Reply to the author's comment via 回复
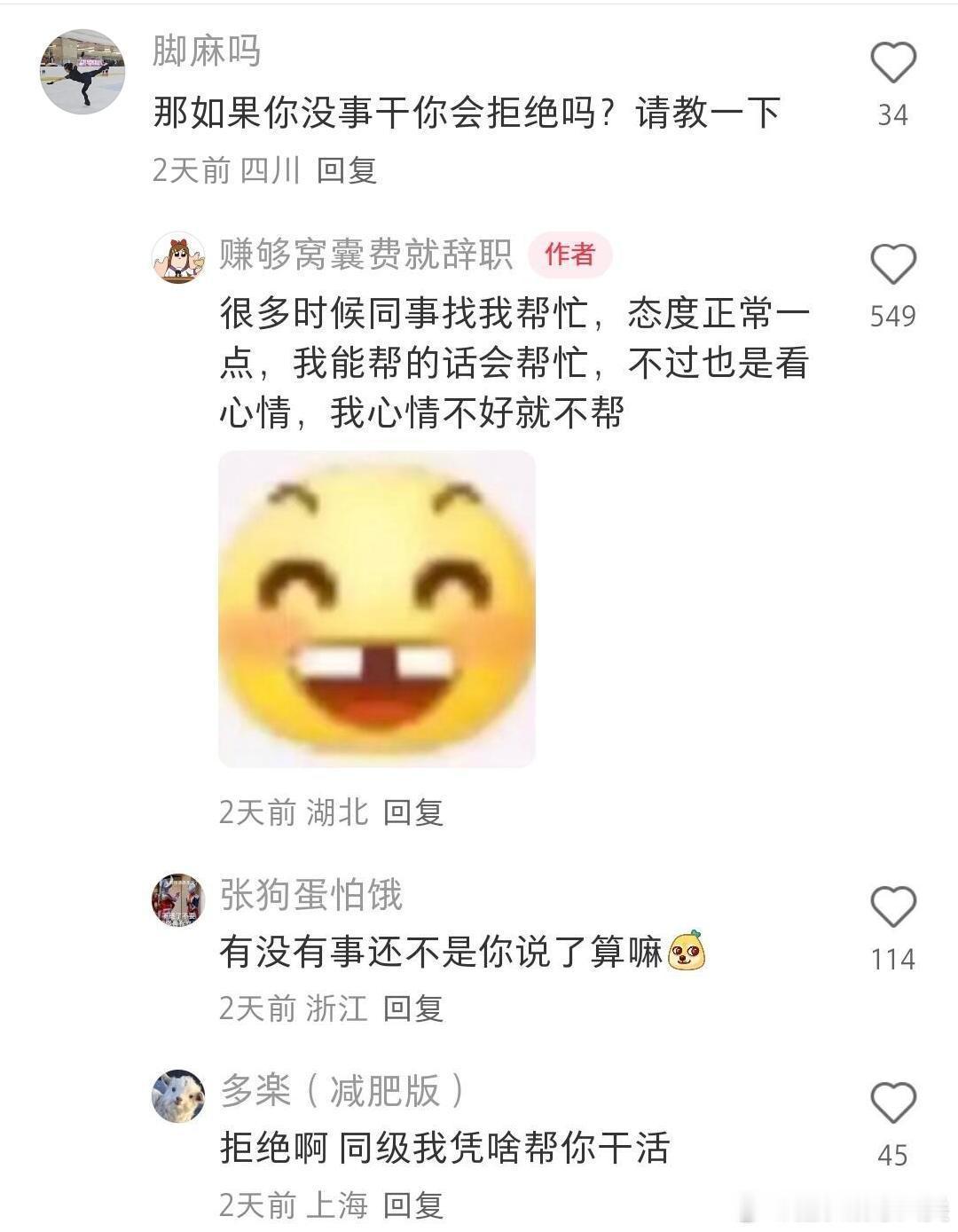The width and height of the screenshot is (958, 1232). (415, 813)
